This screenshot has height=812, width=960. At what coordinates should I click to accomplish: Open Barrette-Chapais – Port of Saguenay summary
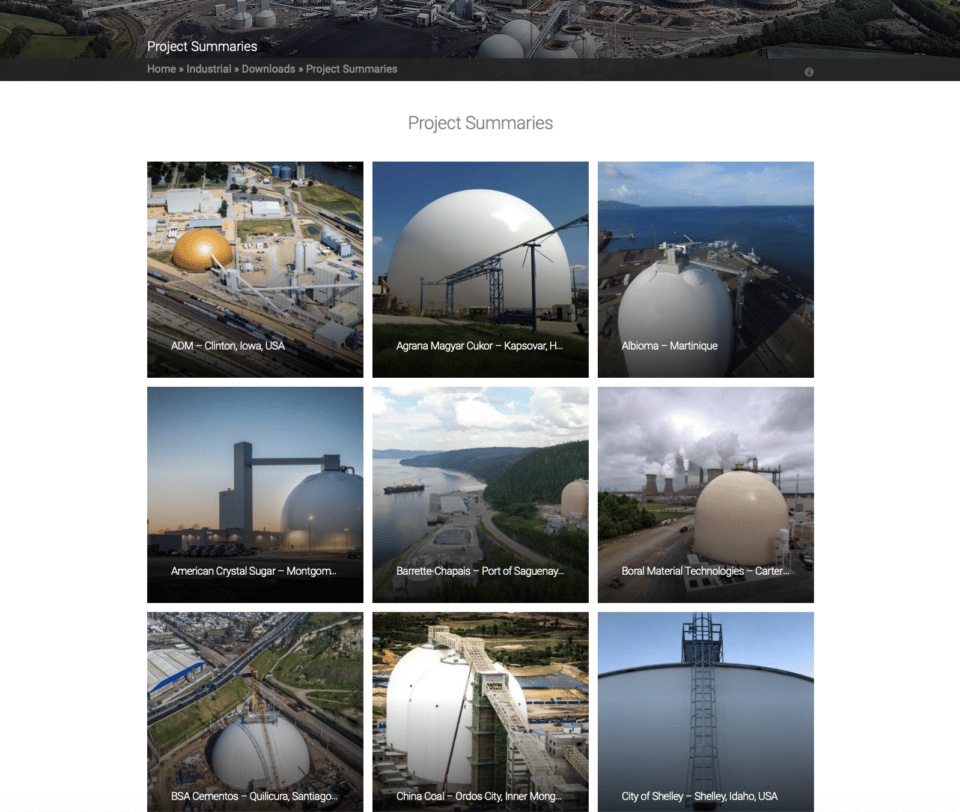pyautogui.click(x=480, y=494)
